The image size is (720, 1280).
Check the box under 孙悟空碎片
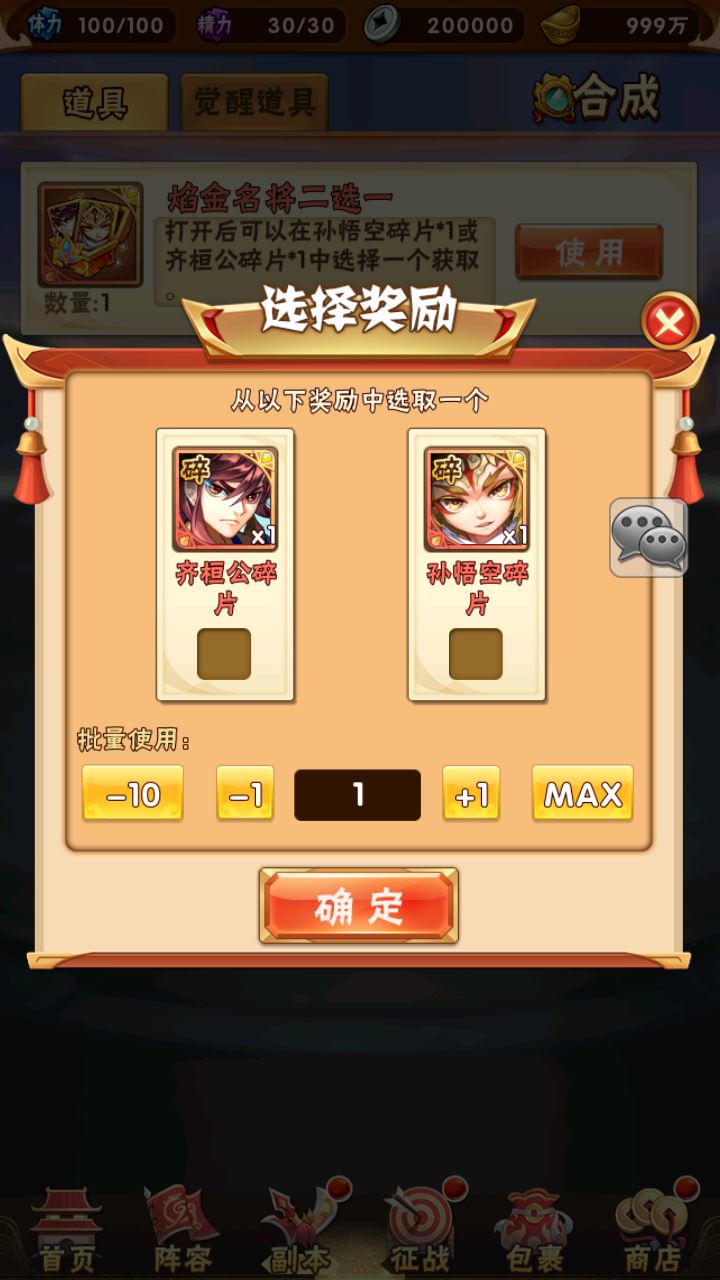pyautogui.click(x=476, y=654)
